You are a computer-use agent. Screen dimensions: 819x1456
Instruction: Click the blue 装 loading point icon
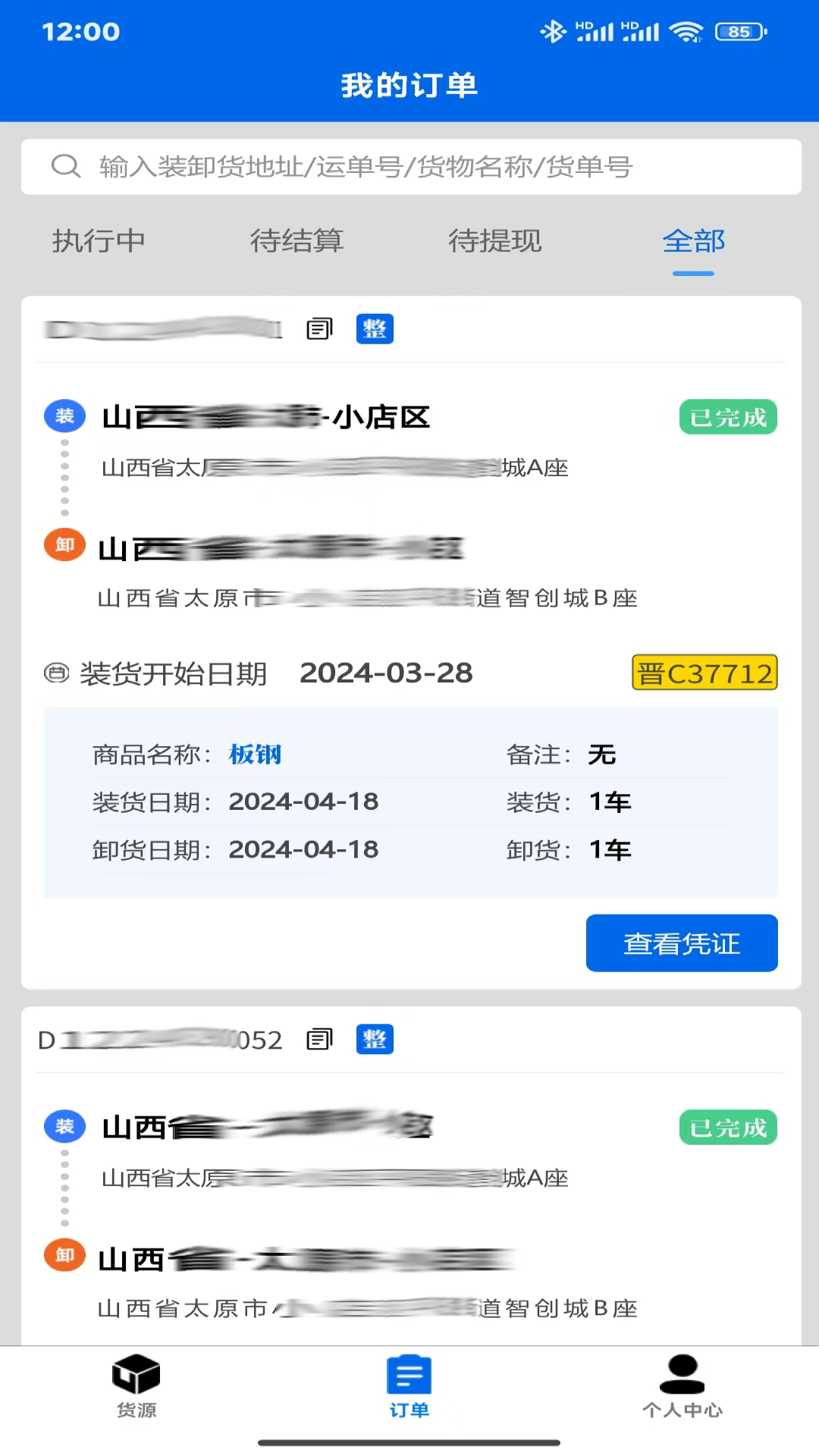coord(64,416)
